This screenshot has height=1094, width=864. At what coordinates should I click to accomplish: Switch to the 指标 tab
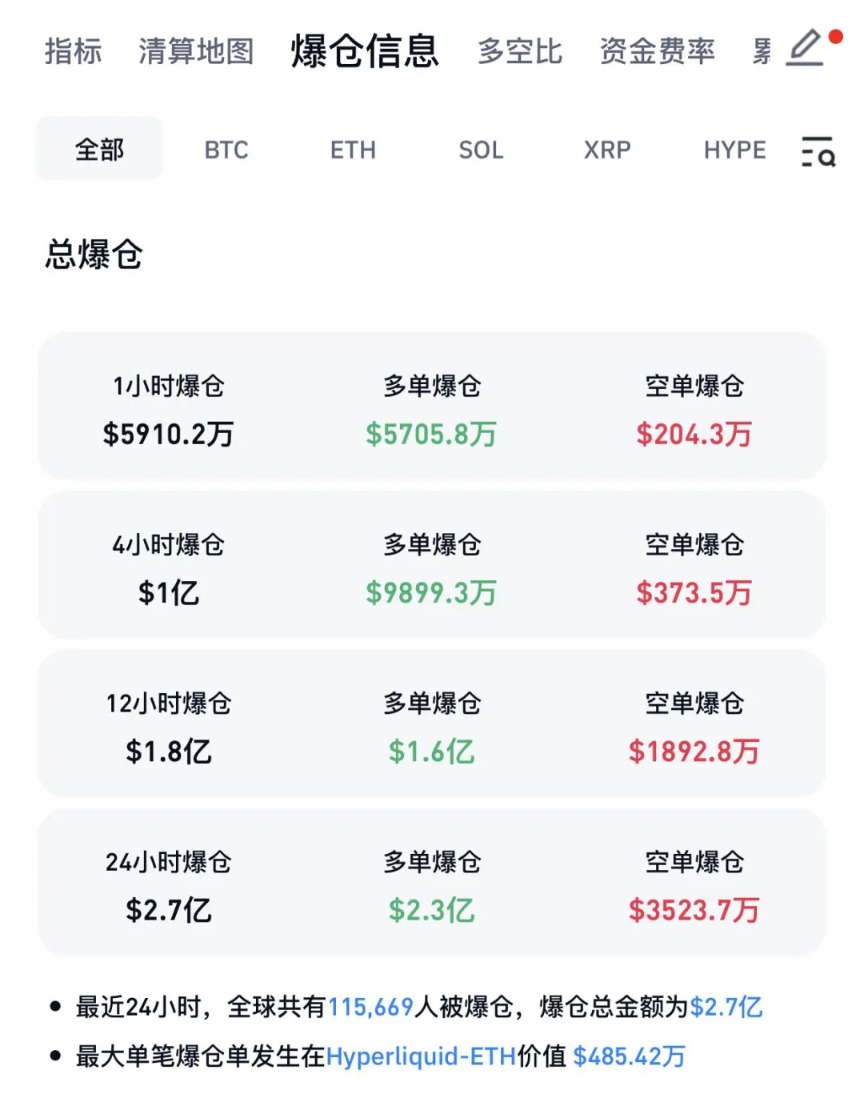point(73,52)
